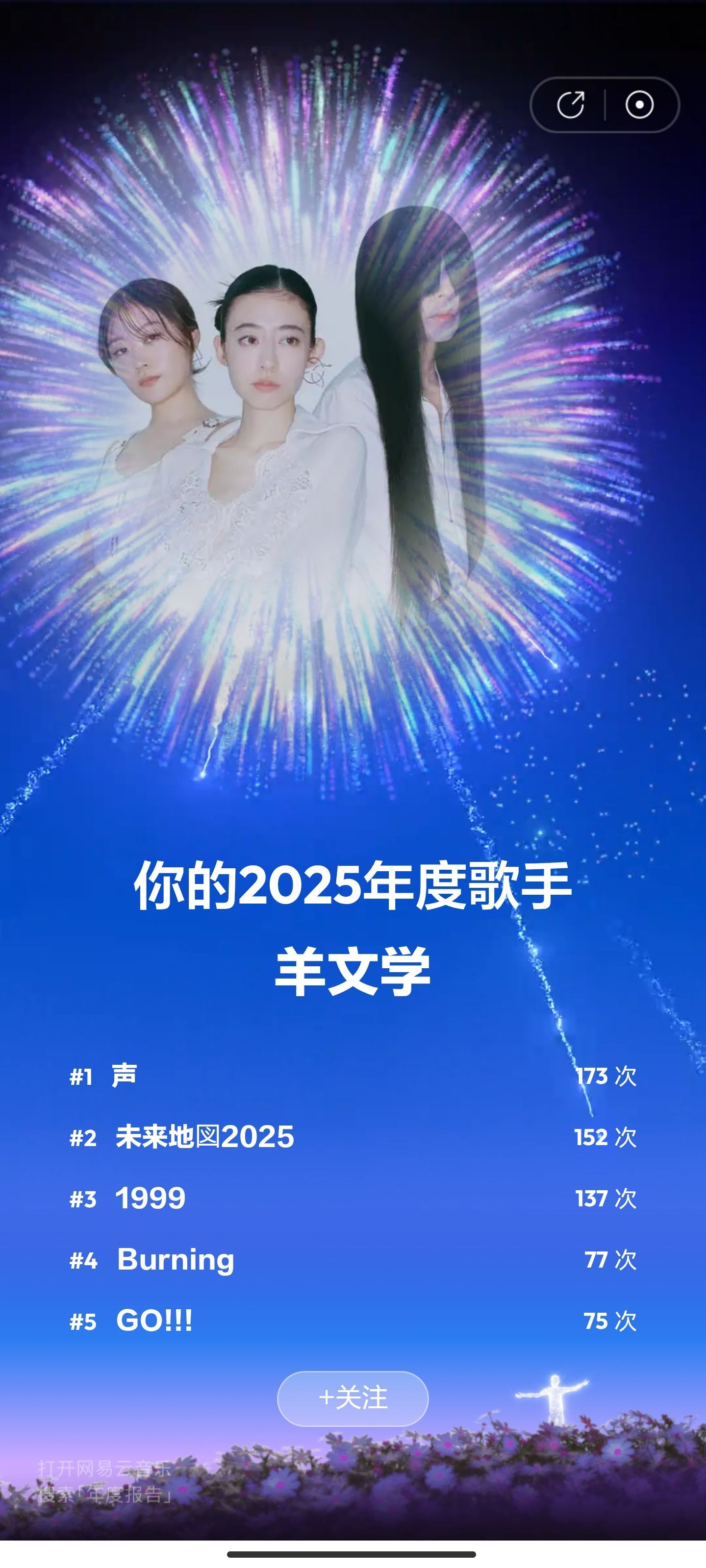Tap the circular record icon at top
Image resolution: width=706 pixels, height=1568 pixels.
[639, 105]
